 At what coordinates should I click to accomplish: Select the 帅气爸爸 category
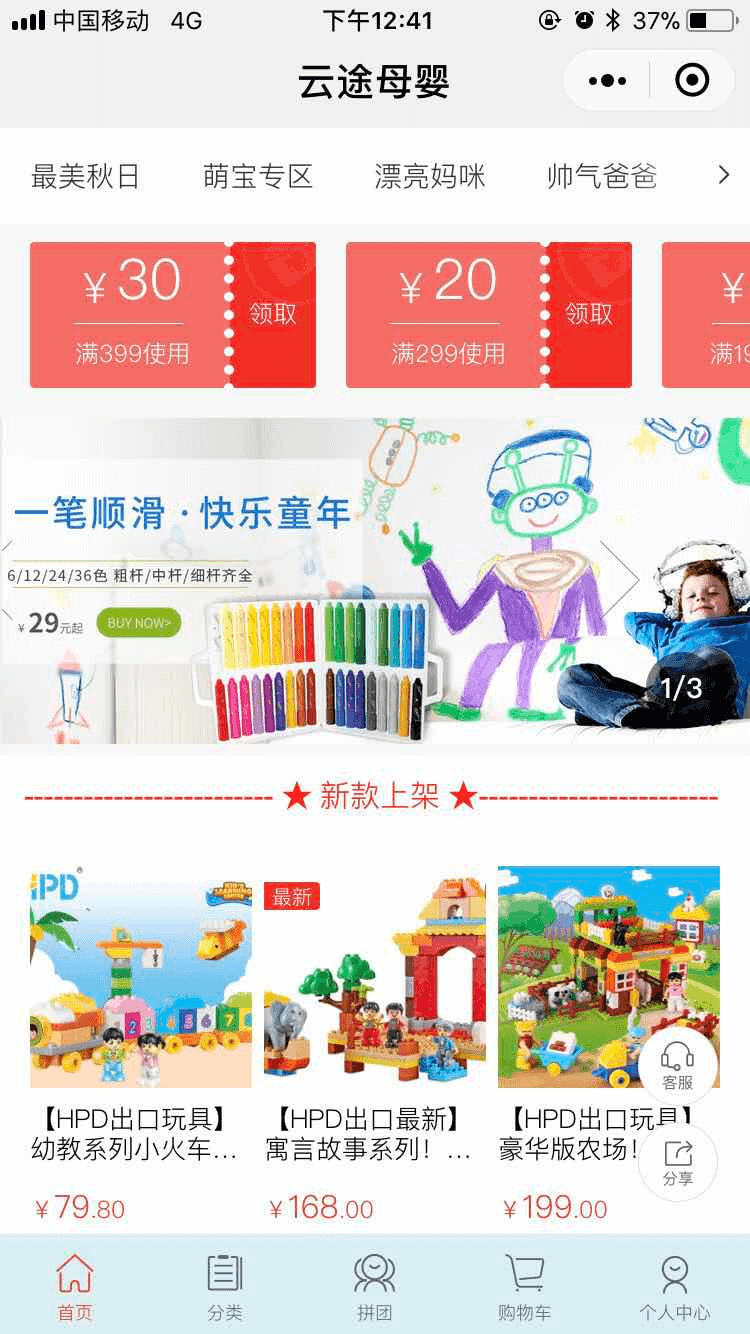602,177
